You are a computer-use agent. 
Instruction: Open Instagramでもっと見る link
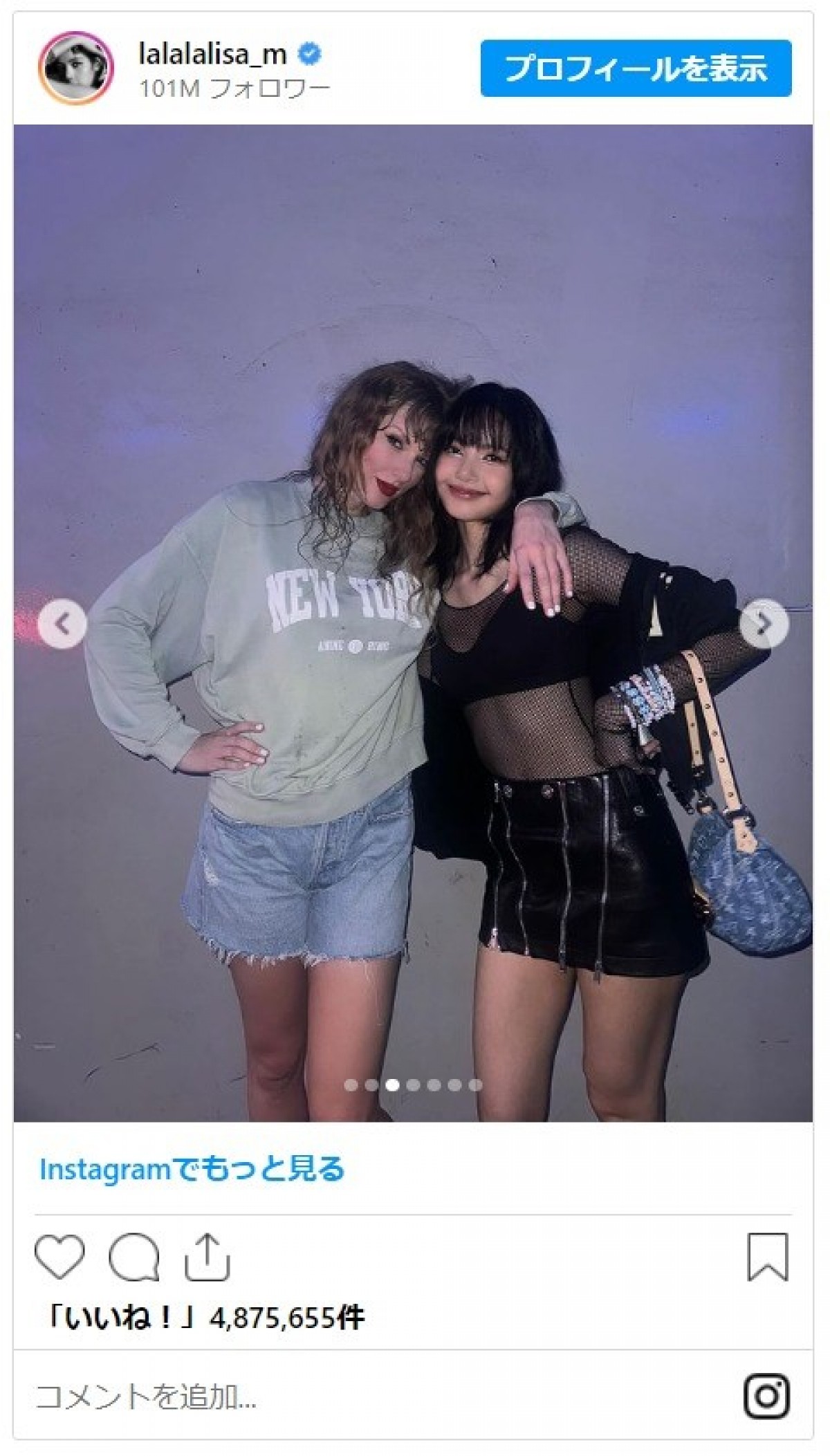(x=192, y=1170)
